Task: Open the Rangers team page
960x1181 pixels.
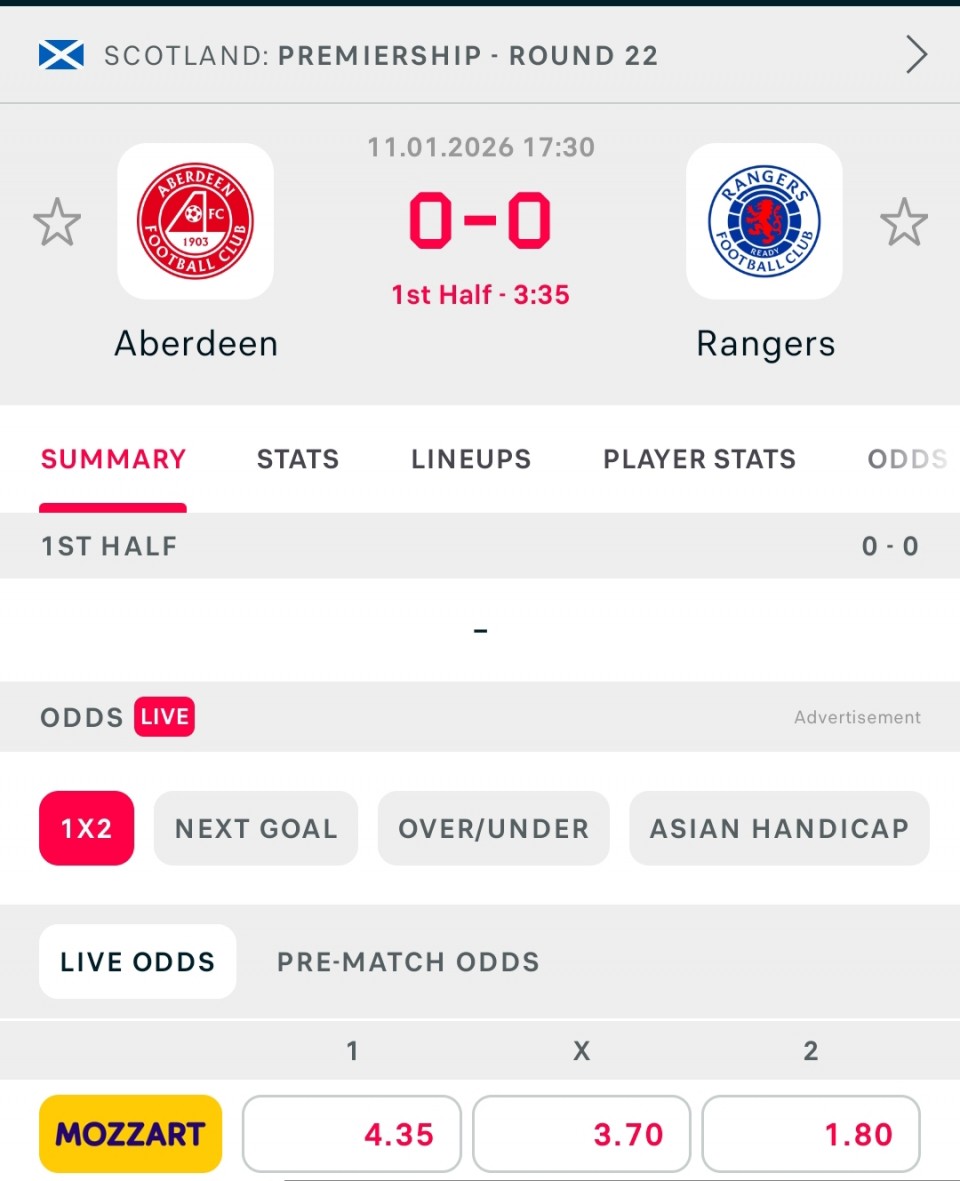Action: [x=764, y=222]
